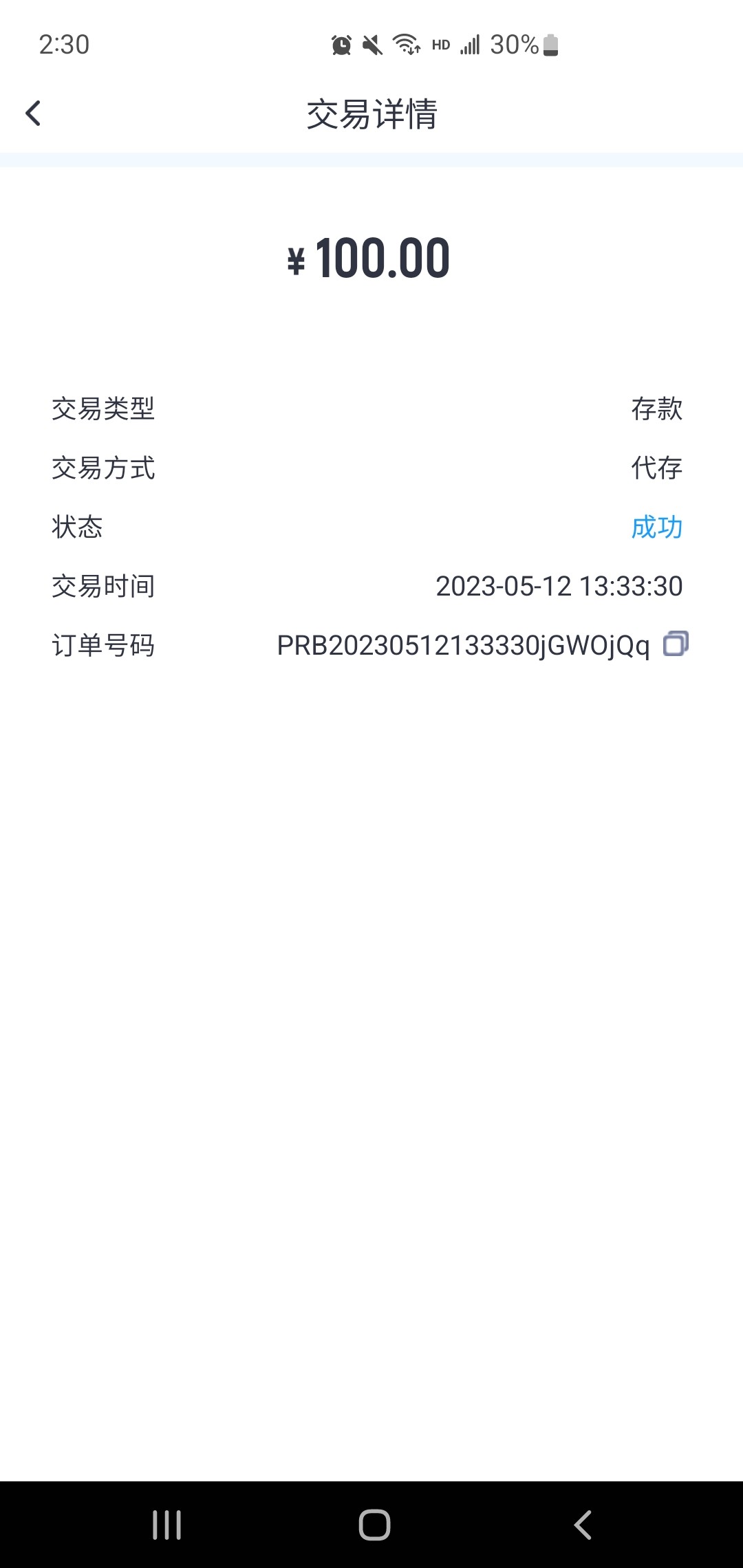
Task: Tap the 存款 transaction type value
Action: (657, 409)
